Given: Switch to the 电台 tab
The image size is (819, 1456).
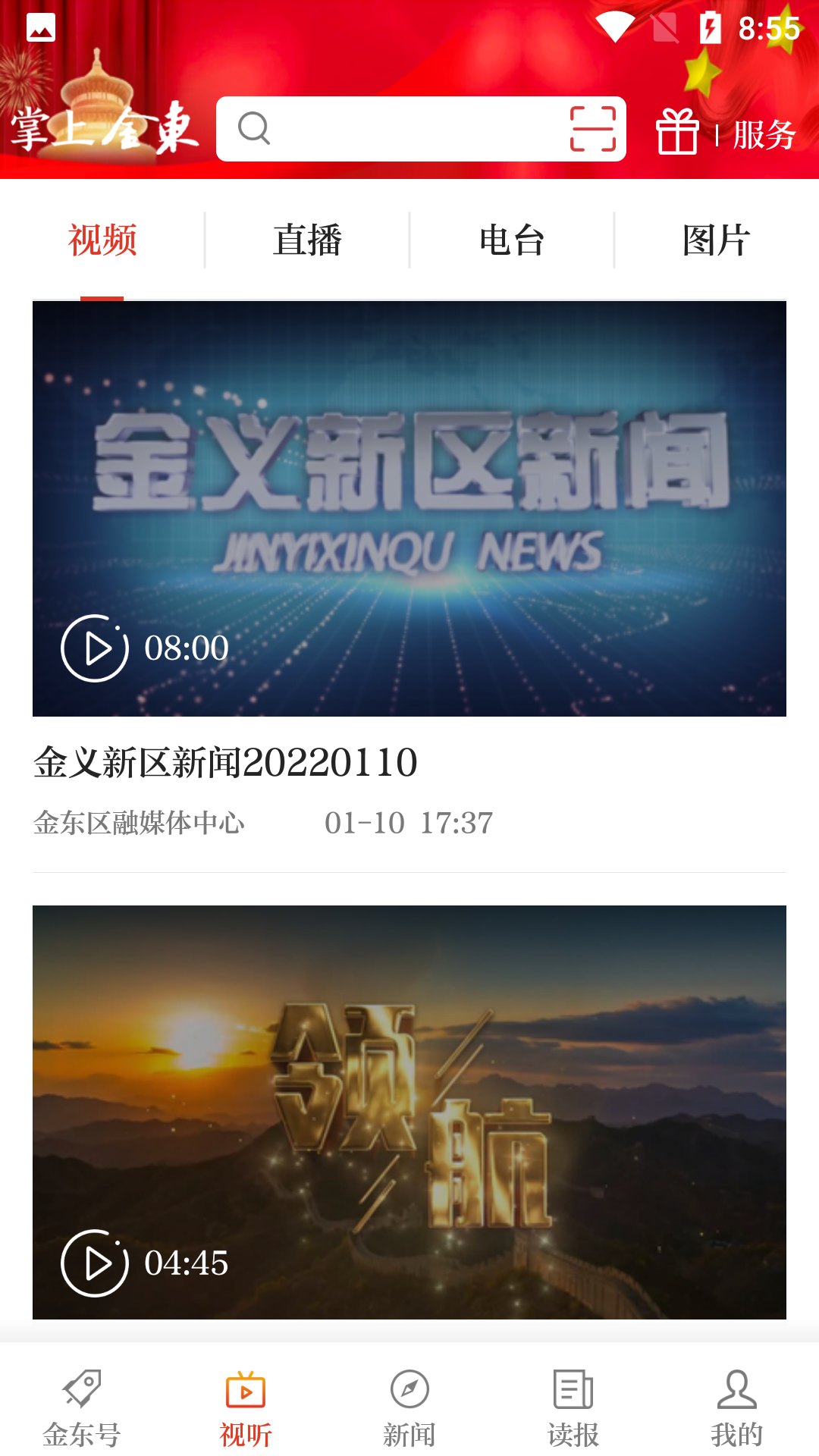Looking at the screenshot, I should (512, 240).
